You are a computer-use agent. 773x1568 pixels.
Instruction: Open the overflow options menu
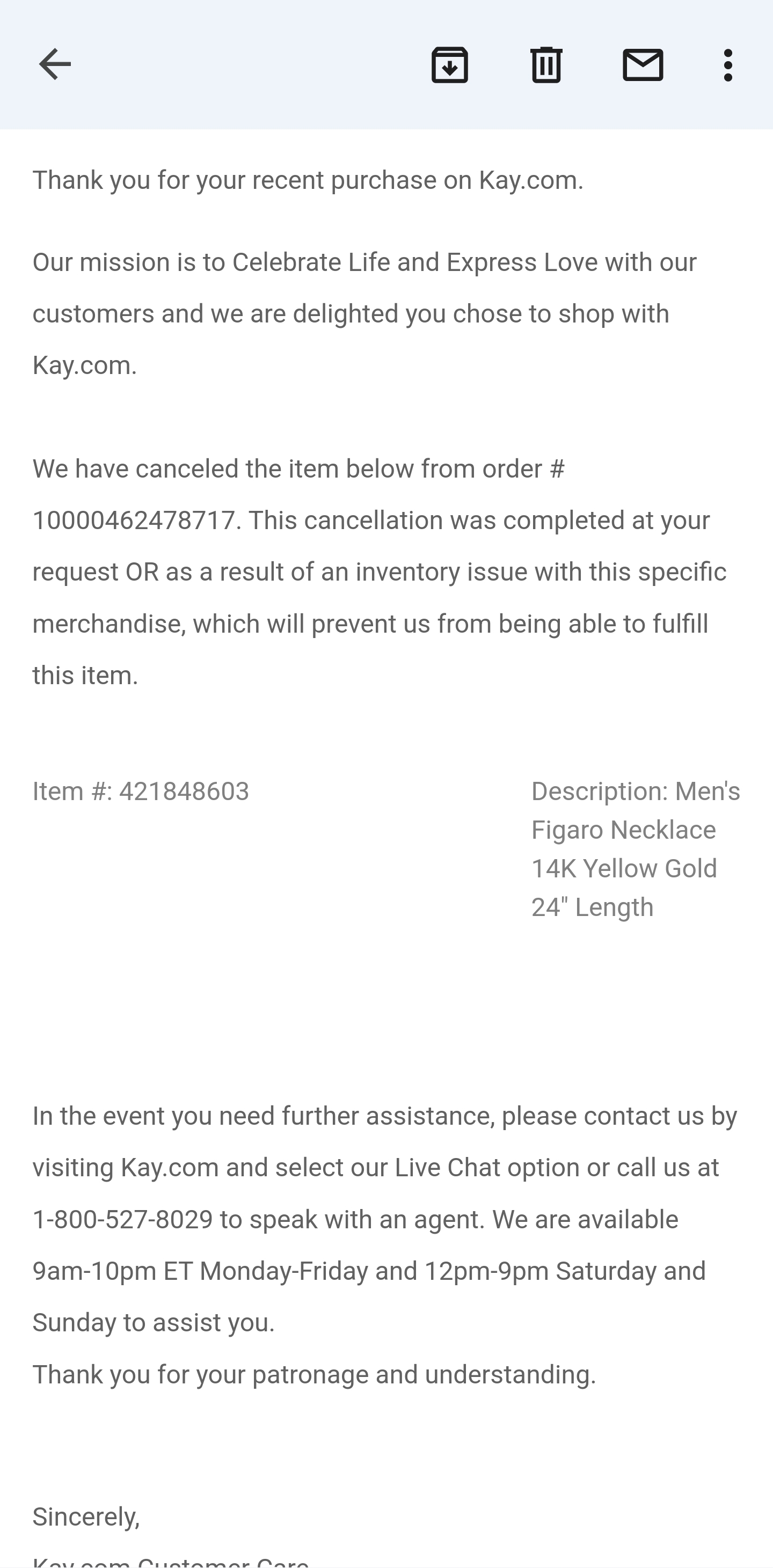(x=728, y=63)
